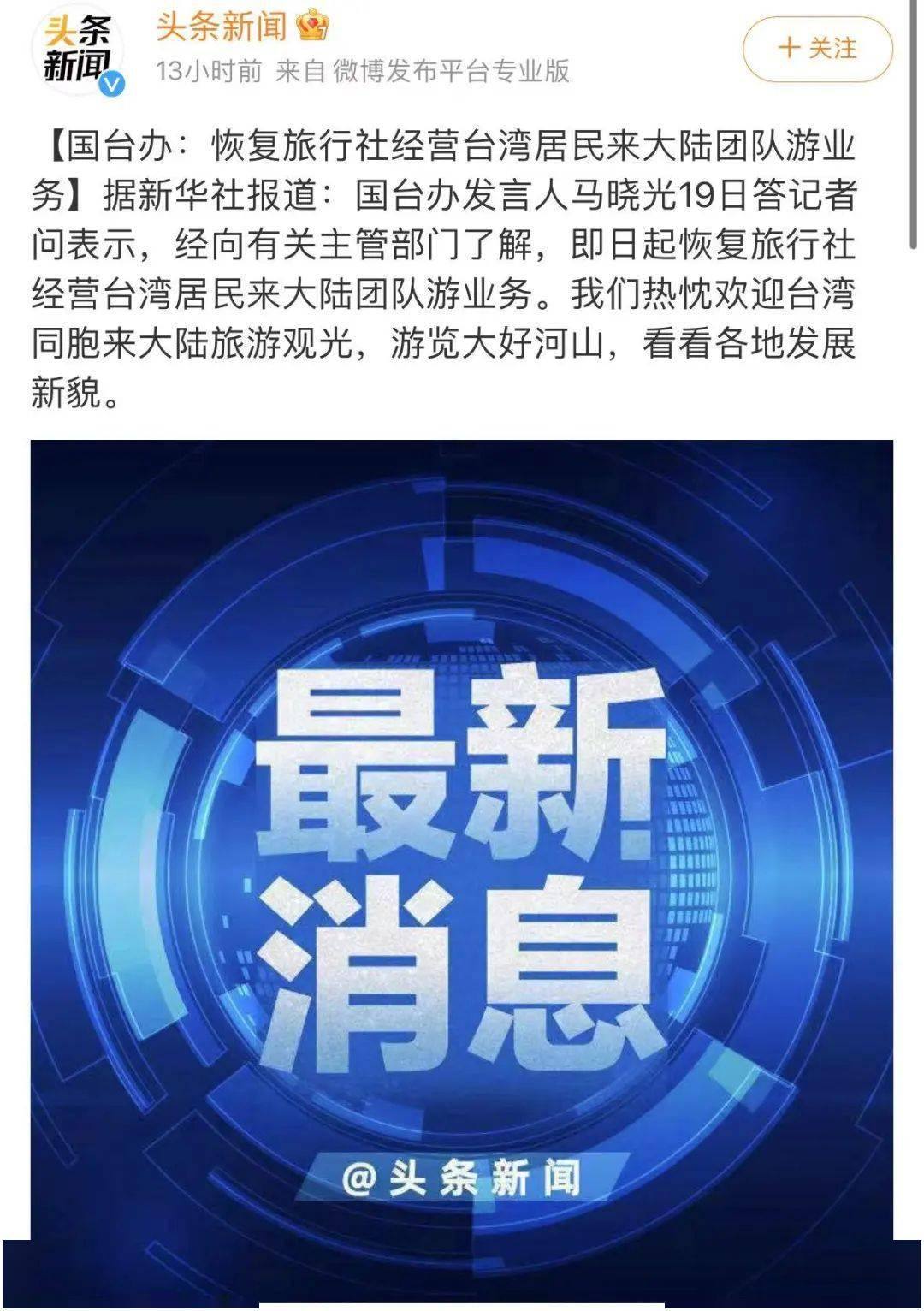The image size is (924, 1311).
Task: Open the 头条新闻 username link
Action: pos(222,27)
